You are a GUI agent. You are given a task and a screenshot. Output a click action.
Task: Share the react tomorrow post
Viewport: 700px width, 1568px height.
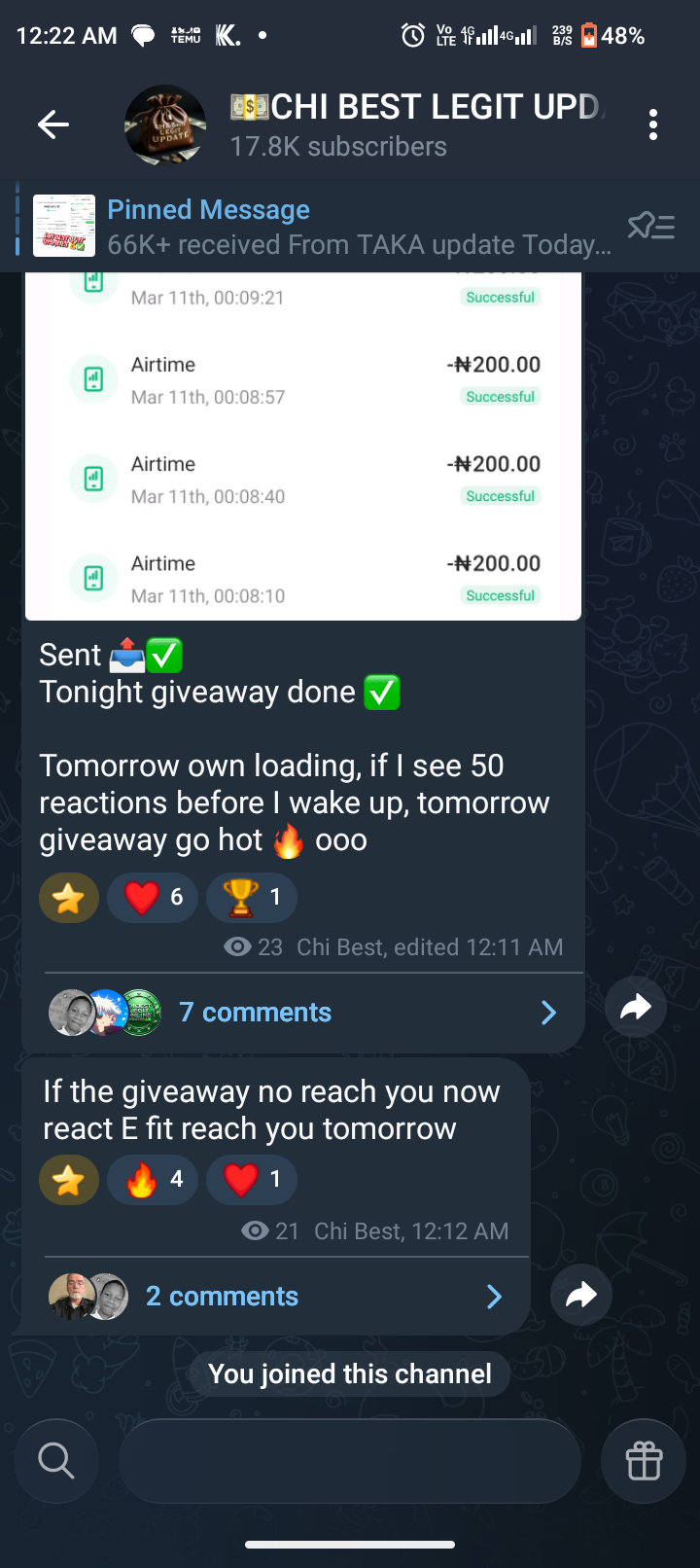[x=581, y=1295]
